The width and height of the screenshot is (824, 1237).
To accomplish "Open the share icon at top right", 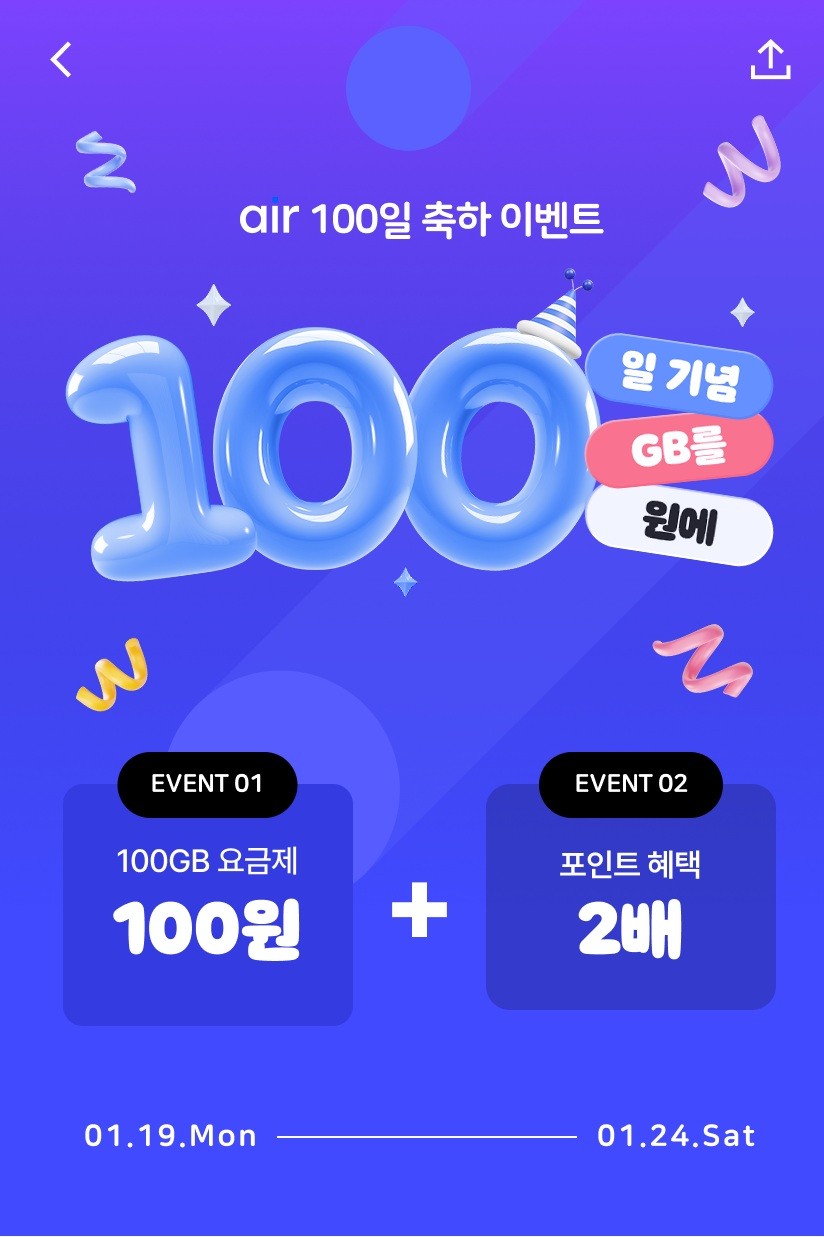I will tap(771, 59).
